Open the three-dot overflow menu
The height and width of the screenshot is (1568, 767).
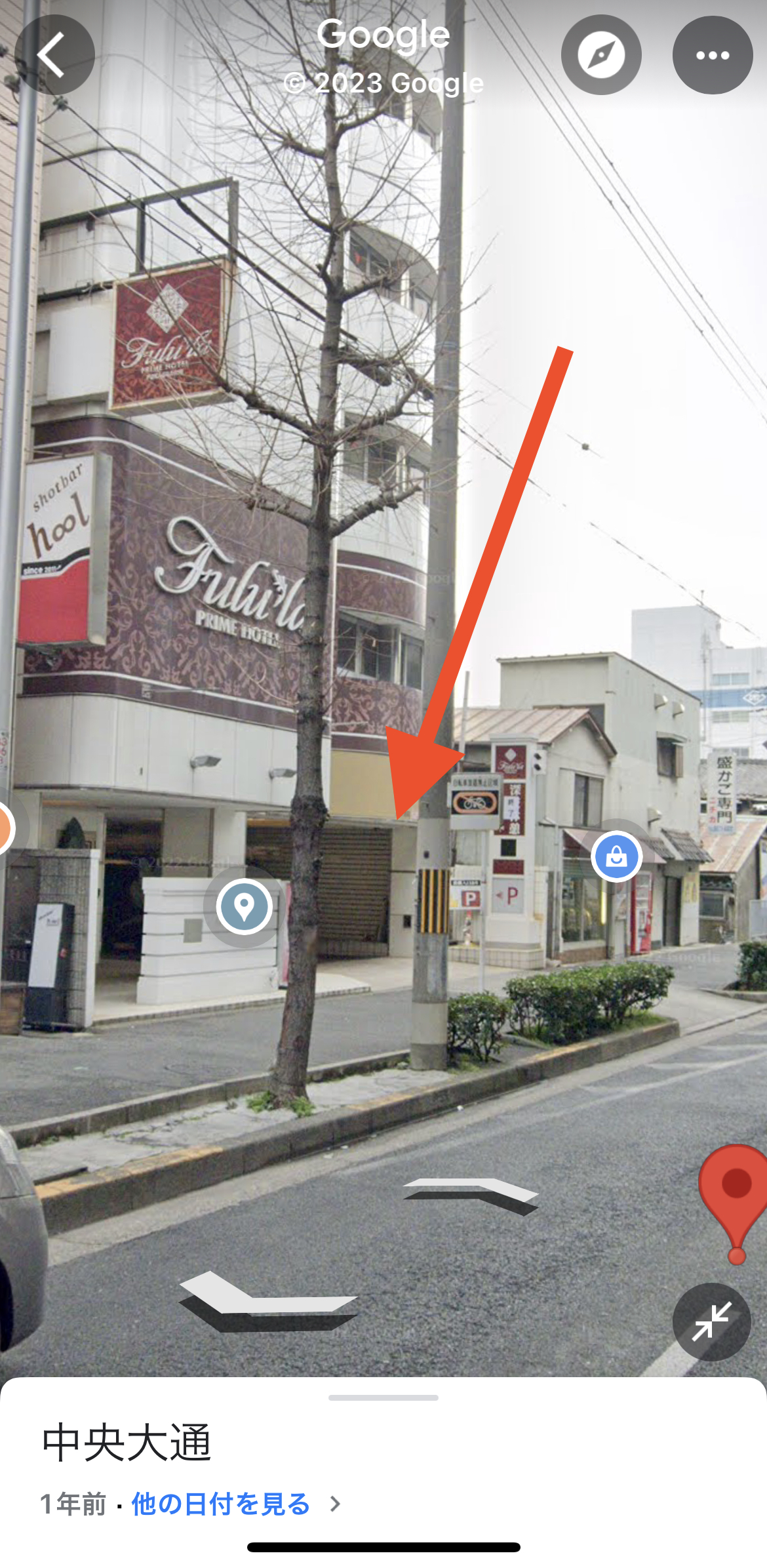pos(712,55)
